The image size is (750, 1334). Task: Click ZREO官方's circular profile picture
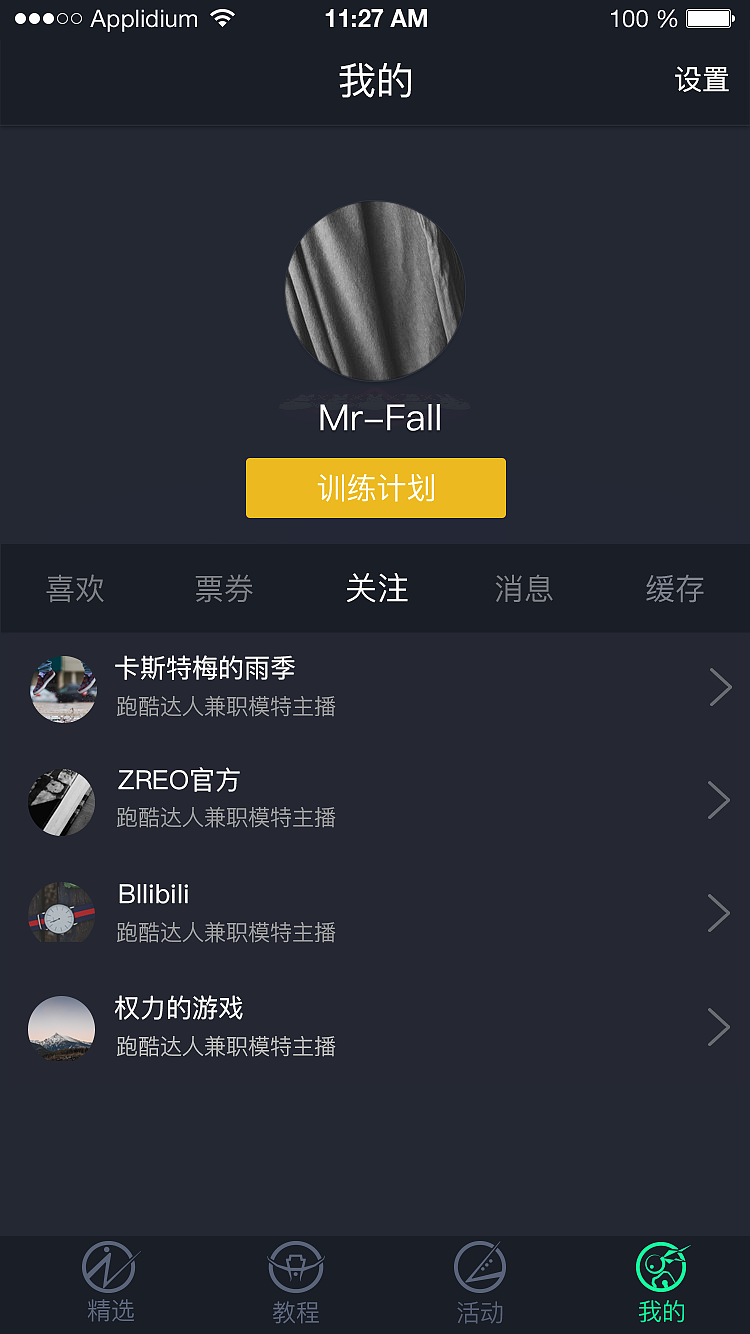coord(62,801)
